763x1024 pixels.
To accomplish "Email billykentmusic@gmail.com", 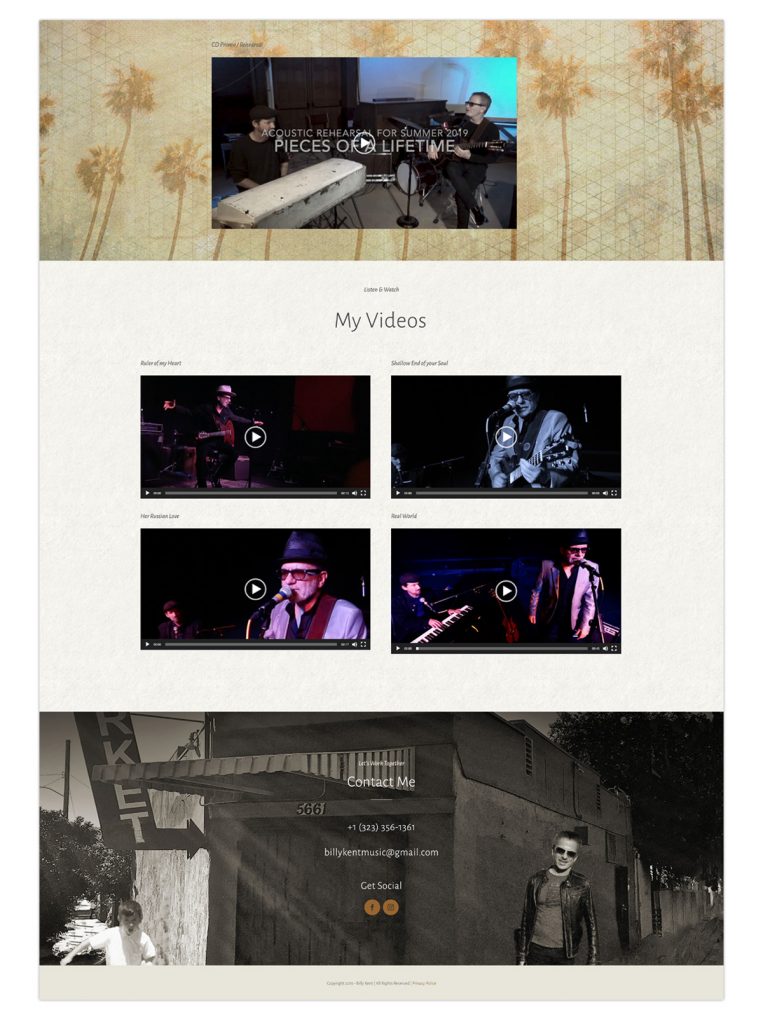I will 381,852.
